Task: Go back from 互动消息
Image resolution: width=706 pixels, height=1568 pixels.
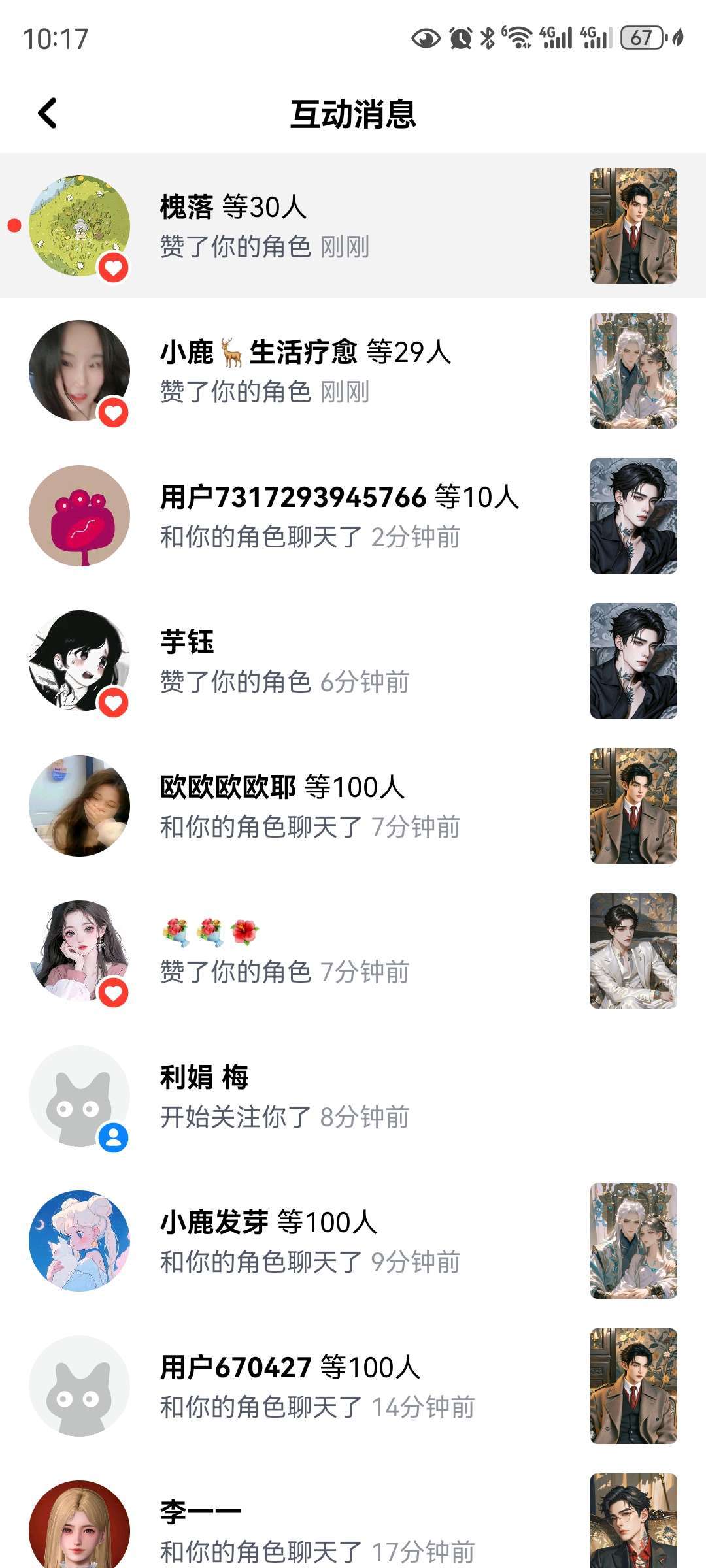Action: coord(48,114)
